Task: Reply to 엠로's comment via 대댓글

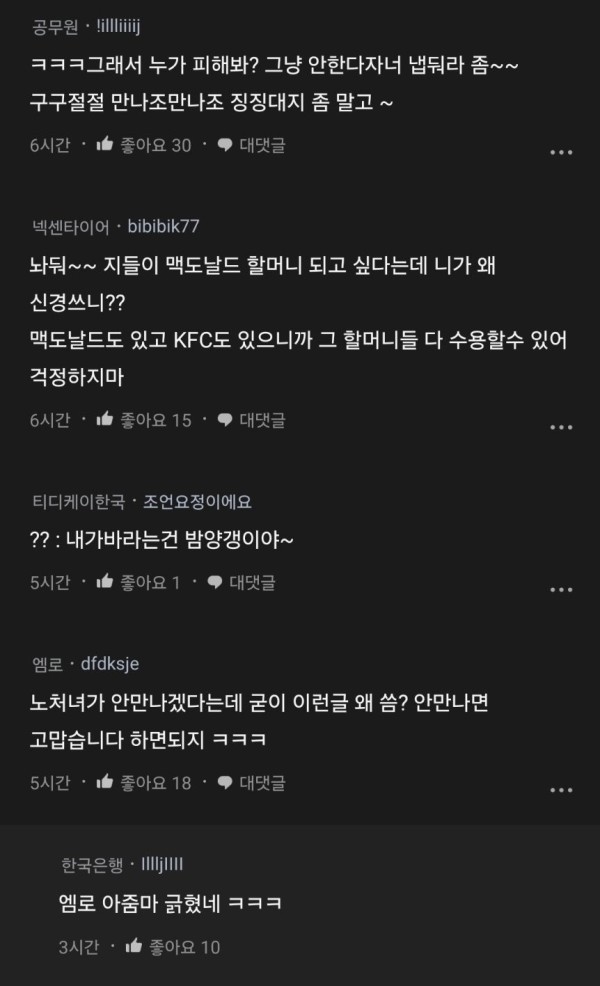Action: point(251,782)
